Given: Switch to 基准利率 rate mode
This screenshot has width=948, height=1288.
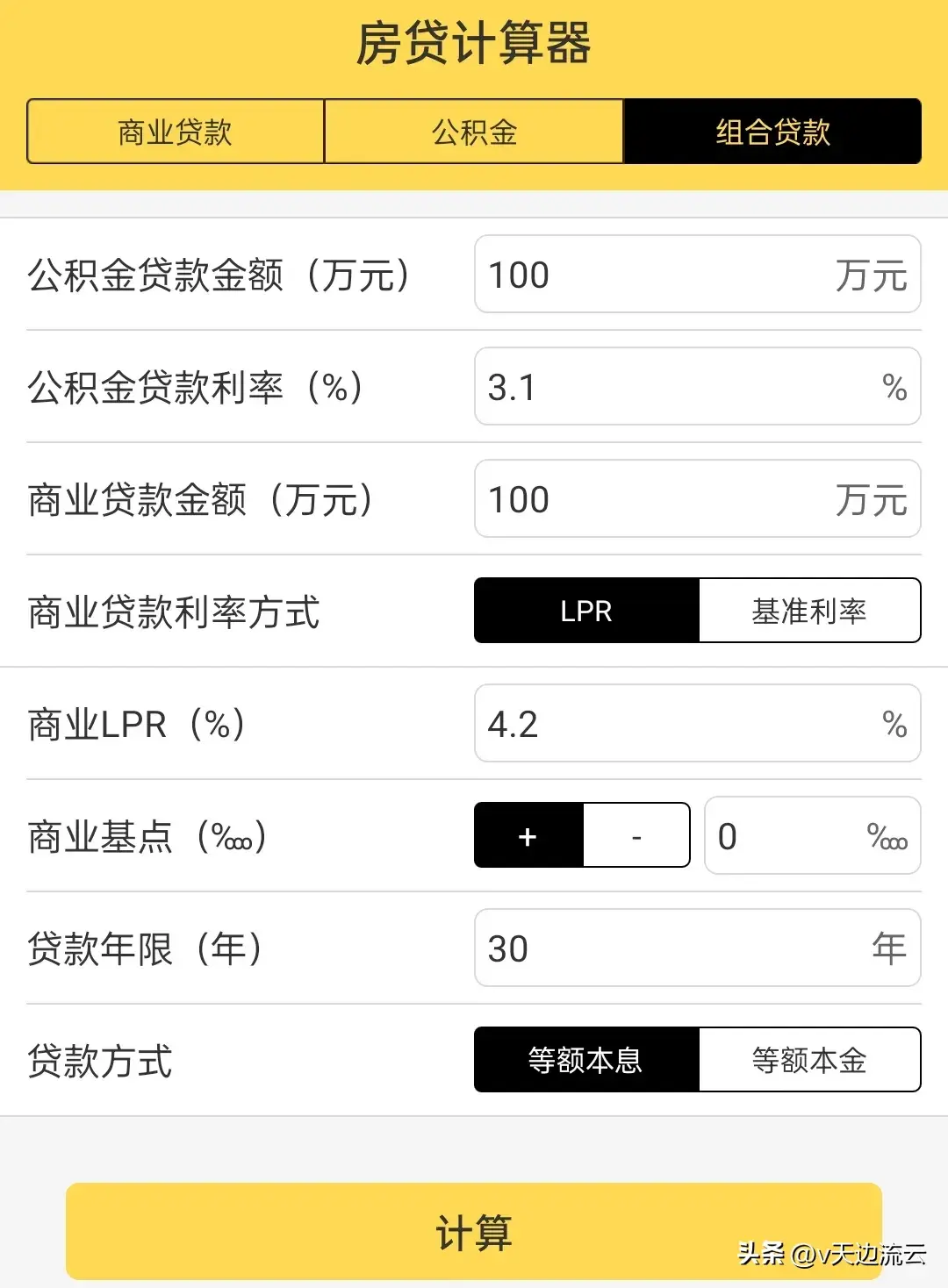Looking at the screenshot, I should click(x=808, y=611).
